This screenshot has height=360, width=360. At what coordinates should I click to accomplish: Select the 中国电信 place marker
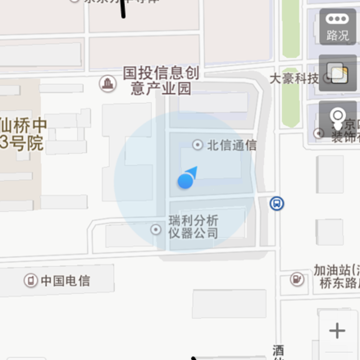31,281
